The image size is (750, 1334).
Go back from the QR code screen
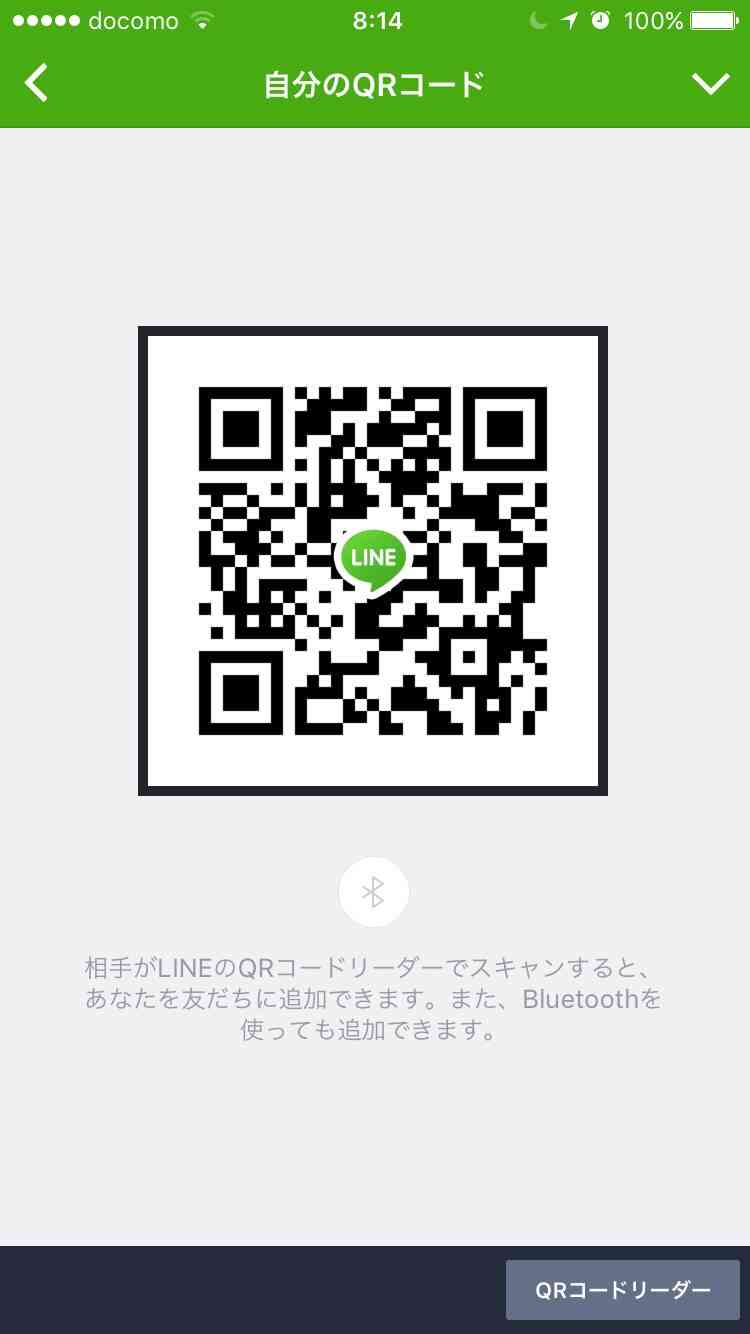pos(36,84)
